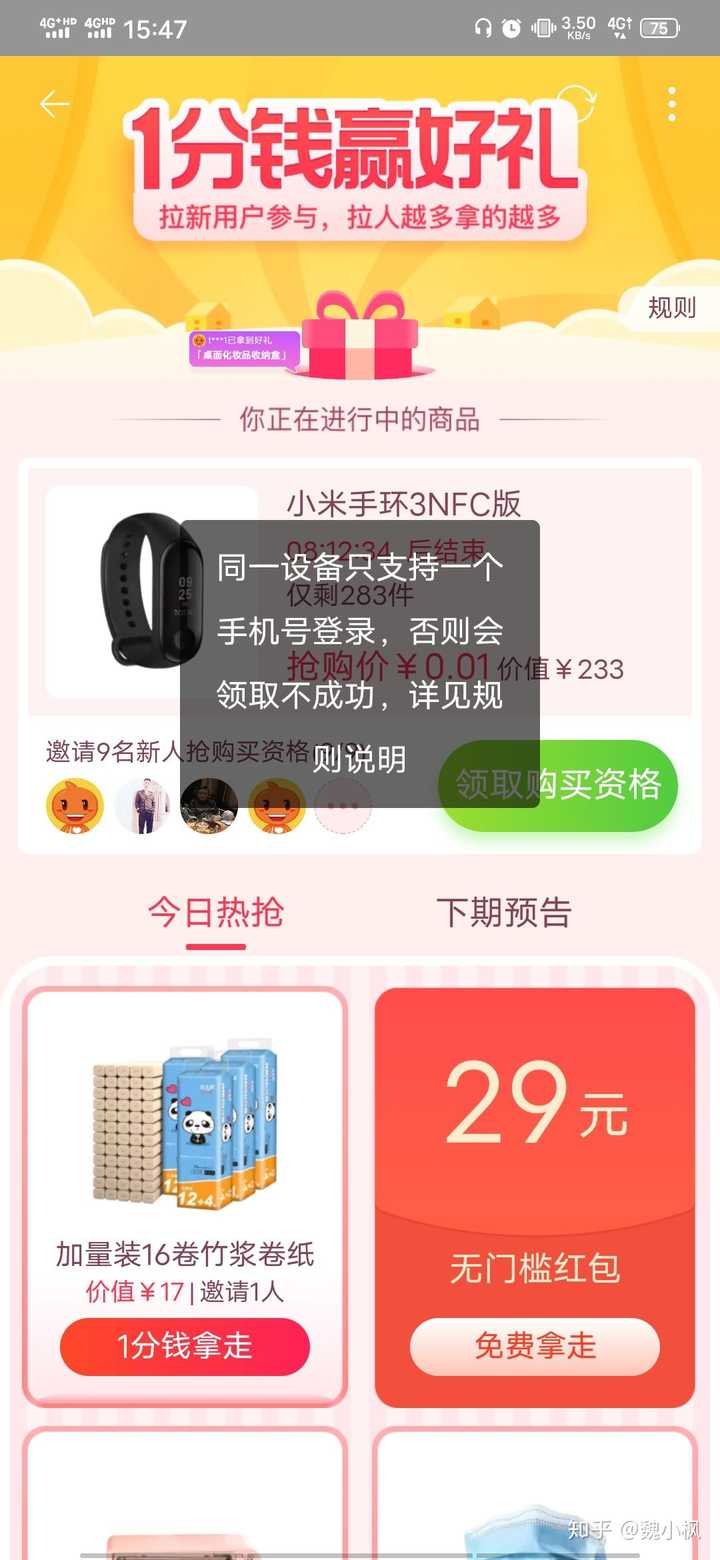Switch to the 今日热抢 tab
Screen dimensions: 720x1560
pos(215,912)
